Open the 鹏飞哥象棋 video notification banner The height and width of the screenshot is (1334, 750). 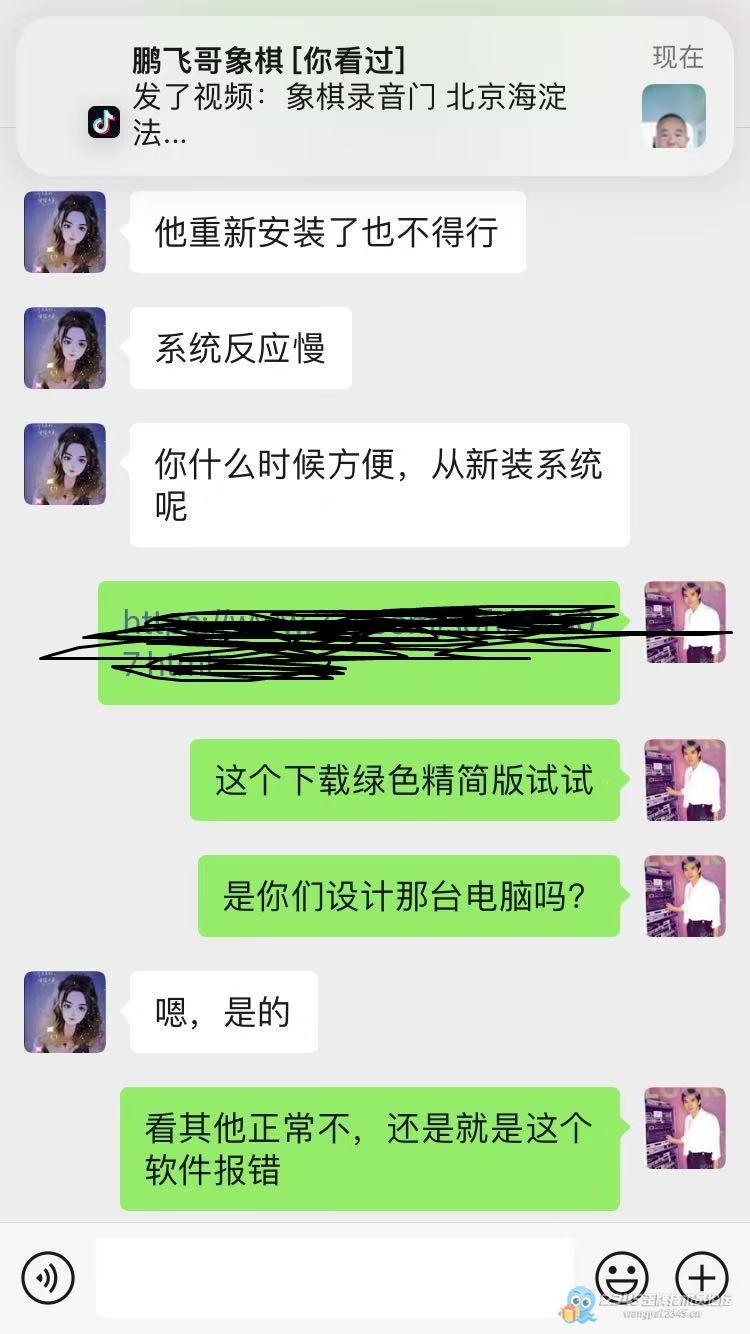(374, 96)
